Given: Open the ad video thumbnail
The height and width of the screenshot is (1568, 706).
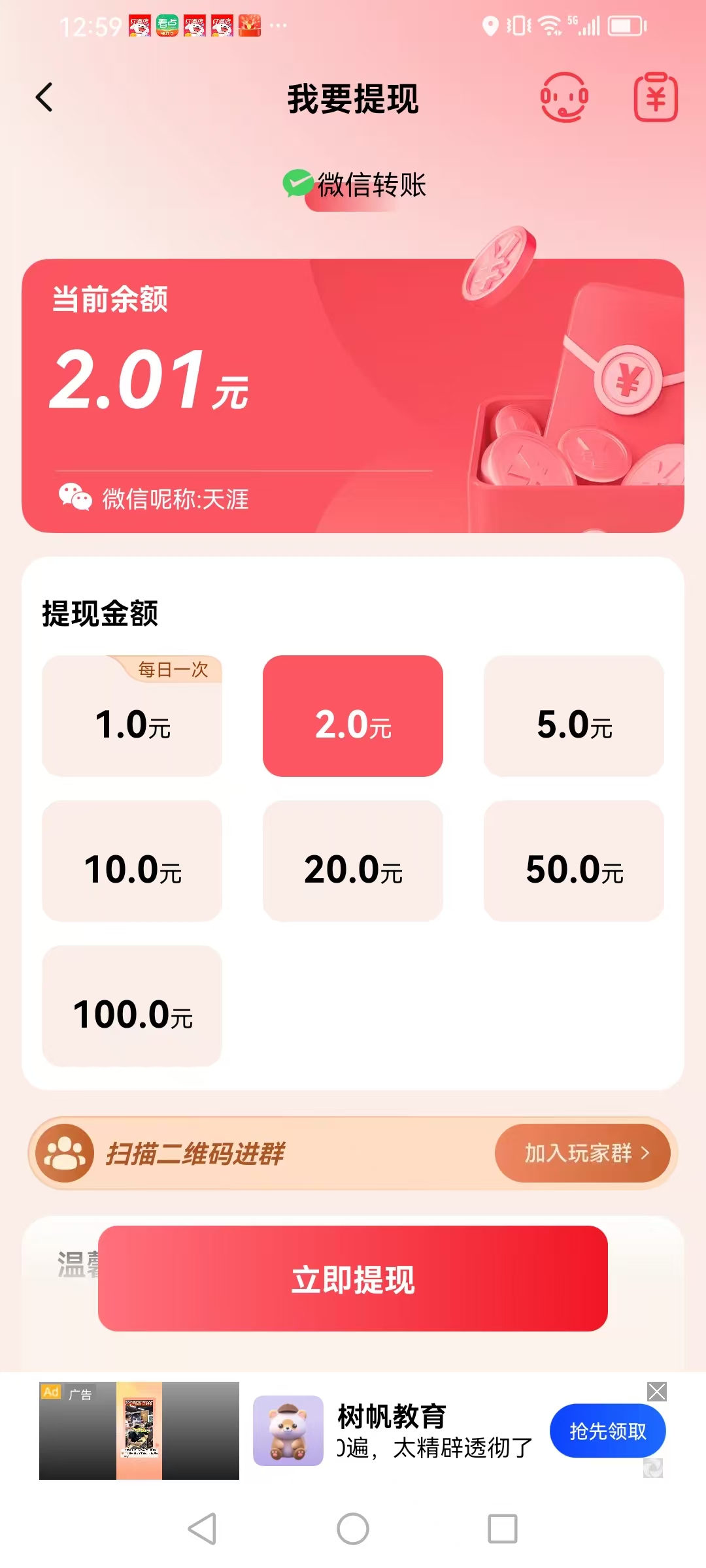Looking at the screenshot, I should point(139,1431).
